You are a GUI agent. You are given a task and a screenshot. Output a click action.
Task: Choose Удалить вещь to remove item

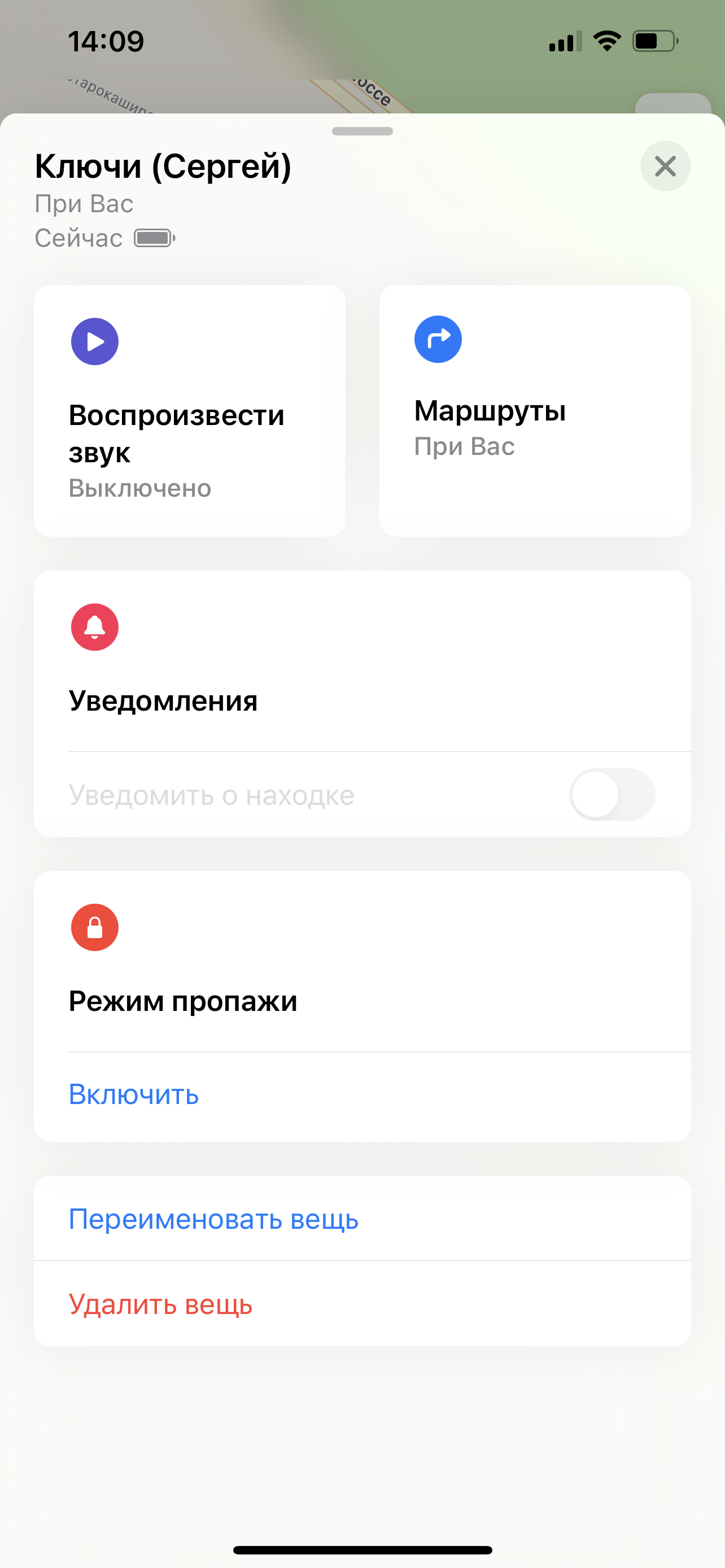pos(161,1304)
